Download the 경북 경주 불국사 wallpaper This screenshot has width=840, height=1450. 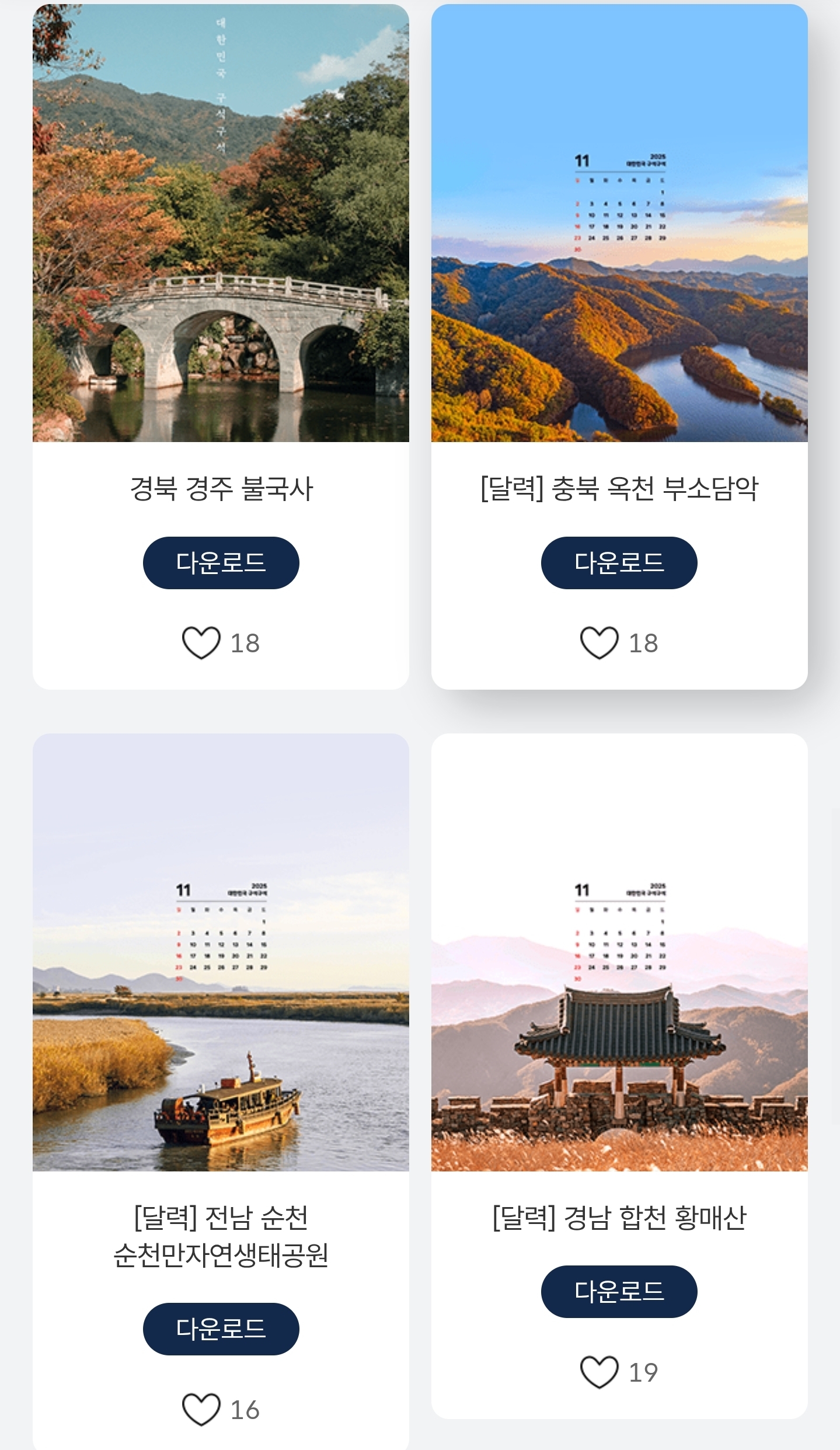click(222, 561)
